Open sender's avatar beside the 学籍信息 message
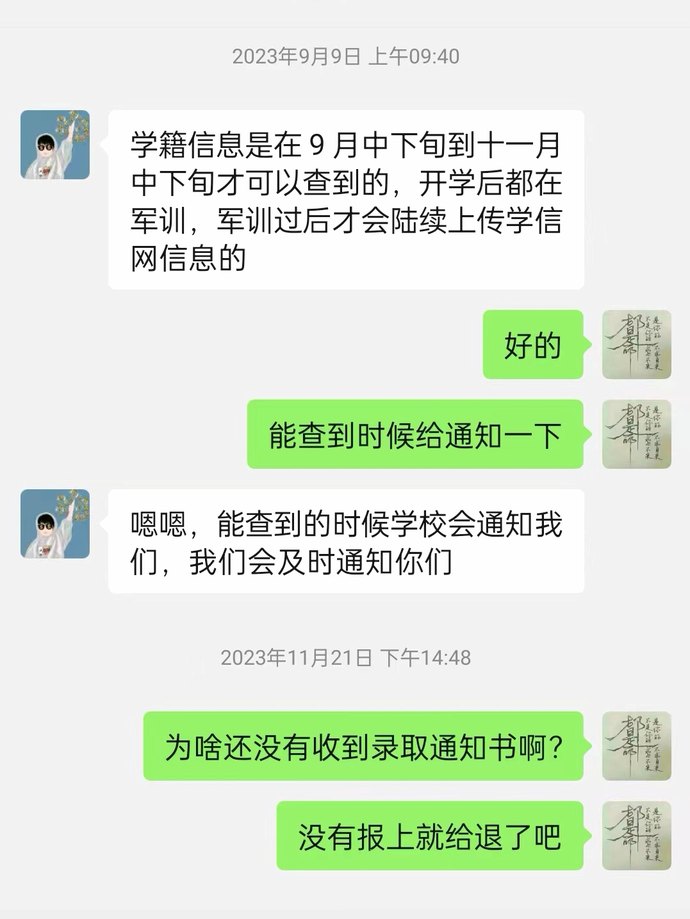The image size is (690, 919). click(x=55, y=145)
